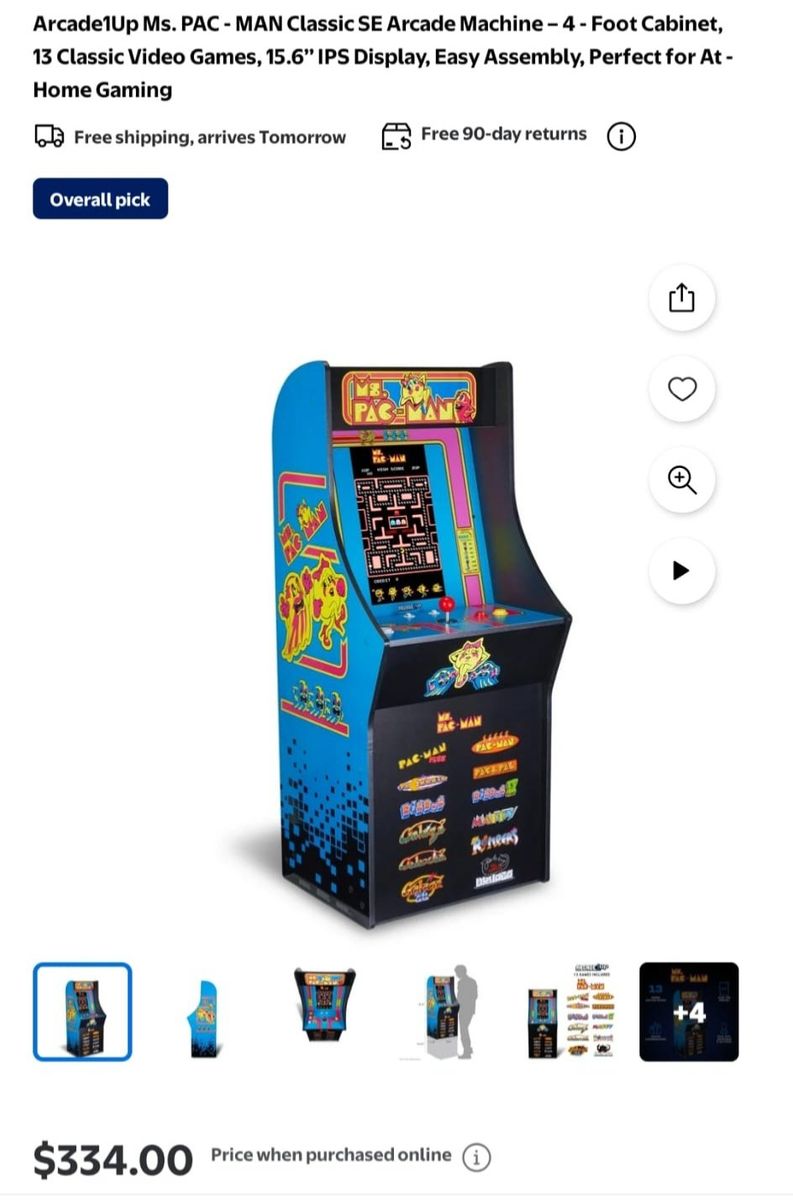Open info icon next to free returns
This screenshot has height=1200, width=793.
coord(621,136)
